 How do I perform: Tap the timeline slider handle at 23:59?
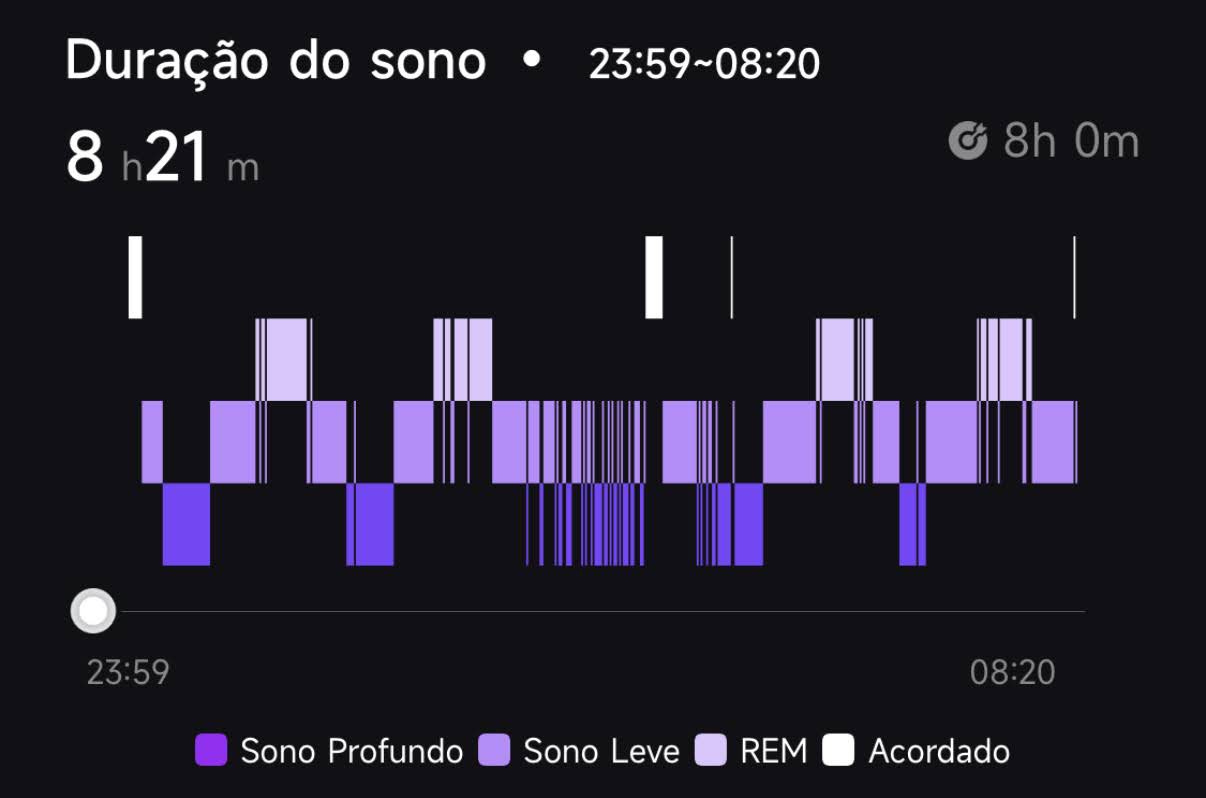point(93,611)
